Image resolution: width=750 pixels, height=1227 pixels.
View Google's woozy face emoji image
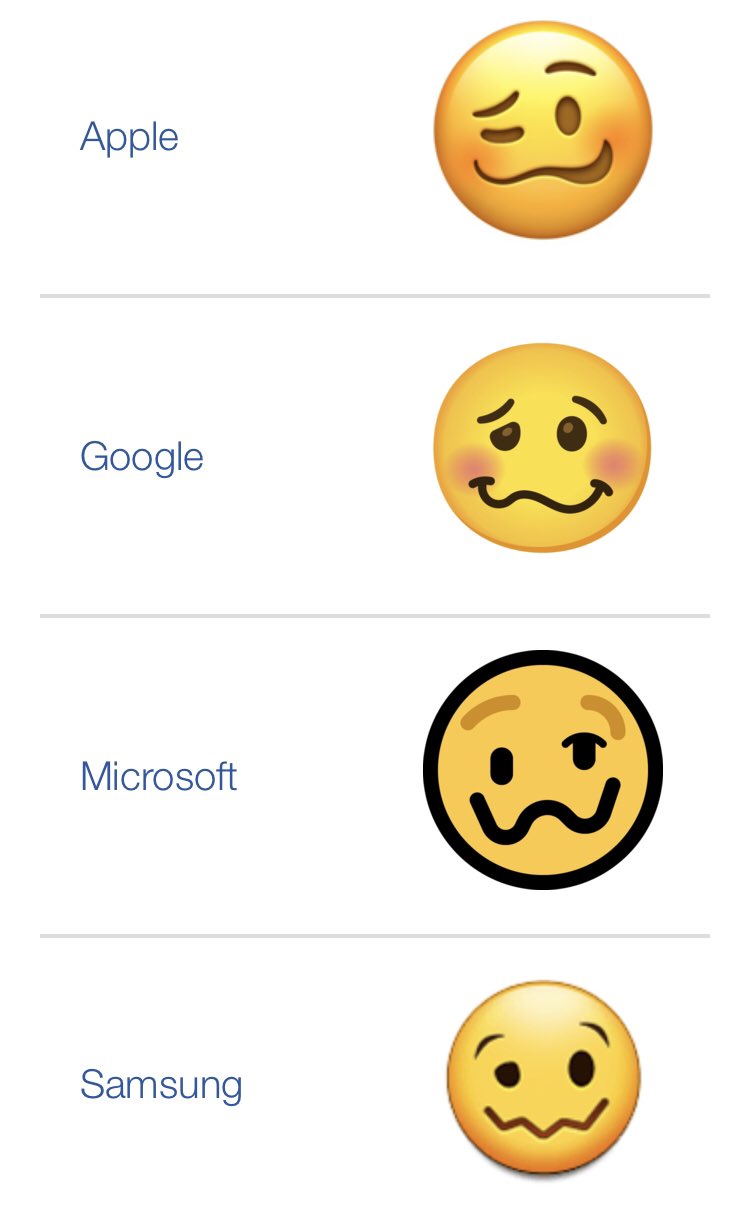pyautogui.click(x=543, y=447)
